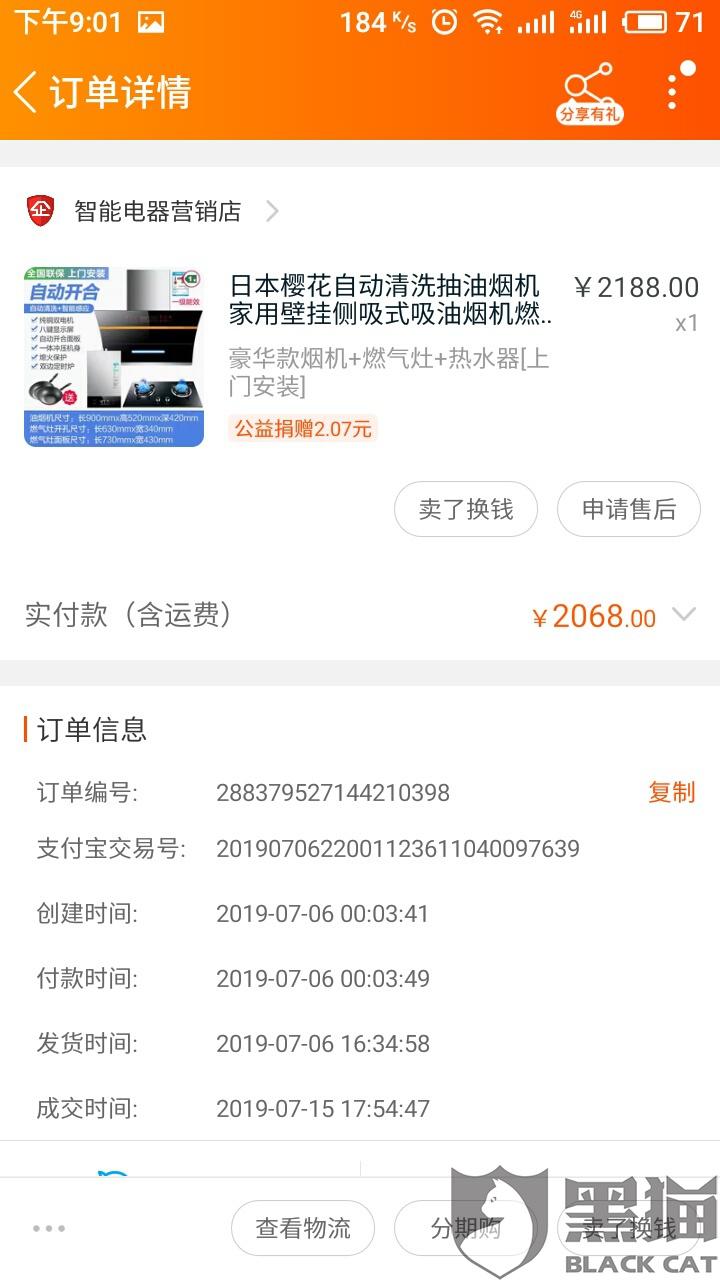The width and height of the screenshot is (720, 1280).
Task: Tap the 分期购 button
Action: coord(465,1228)
